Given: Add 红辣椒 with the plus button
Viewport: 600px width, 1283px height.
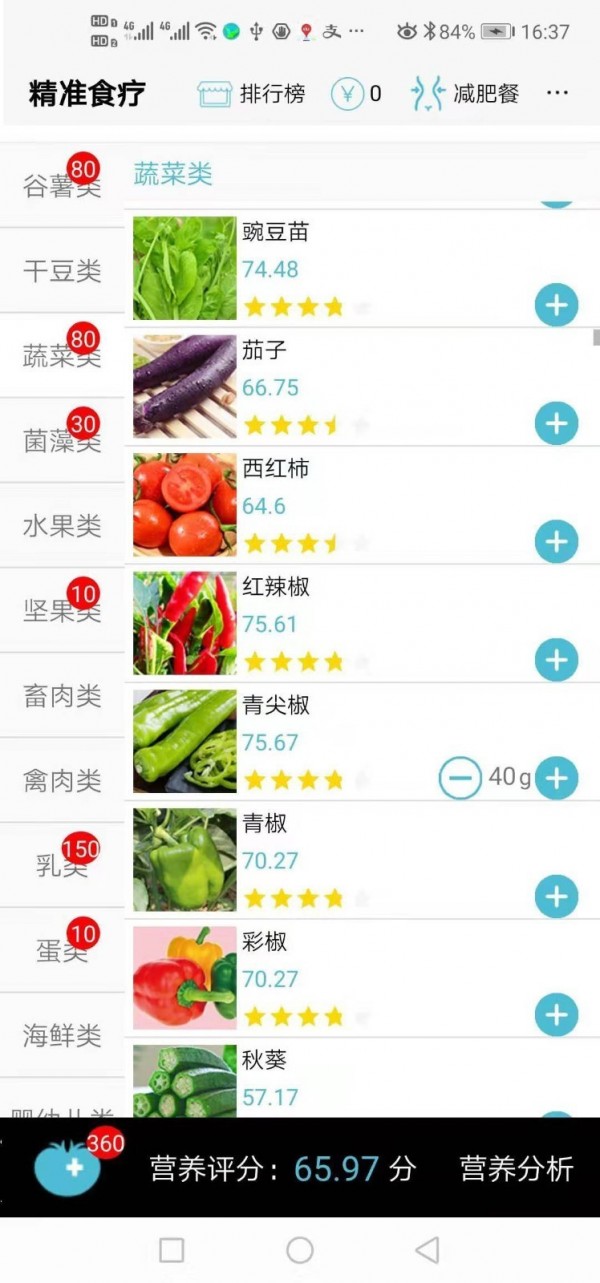Looking at the screenshot, I should coord(556,660).
